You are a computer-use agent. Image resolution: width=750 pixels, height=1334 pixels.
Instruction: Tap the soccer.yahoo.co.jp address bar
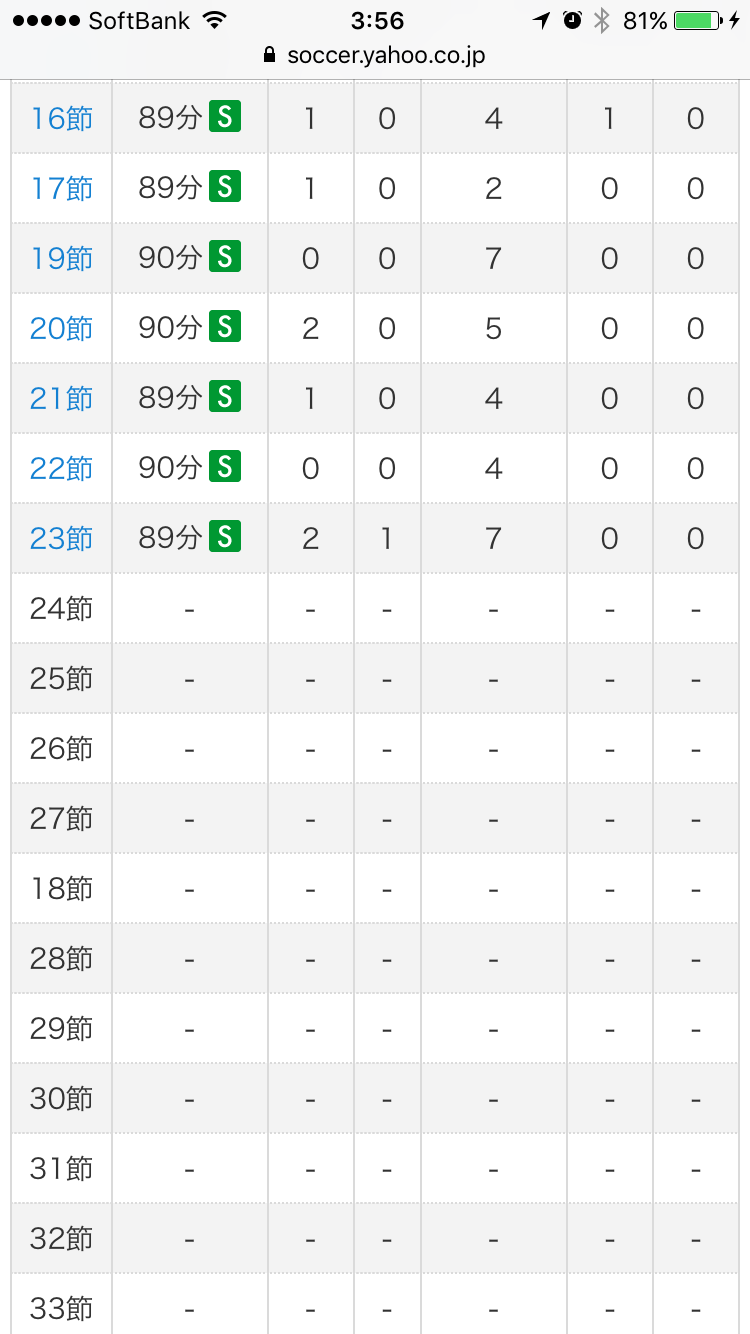(x=375, y=55)
